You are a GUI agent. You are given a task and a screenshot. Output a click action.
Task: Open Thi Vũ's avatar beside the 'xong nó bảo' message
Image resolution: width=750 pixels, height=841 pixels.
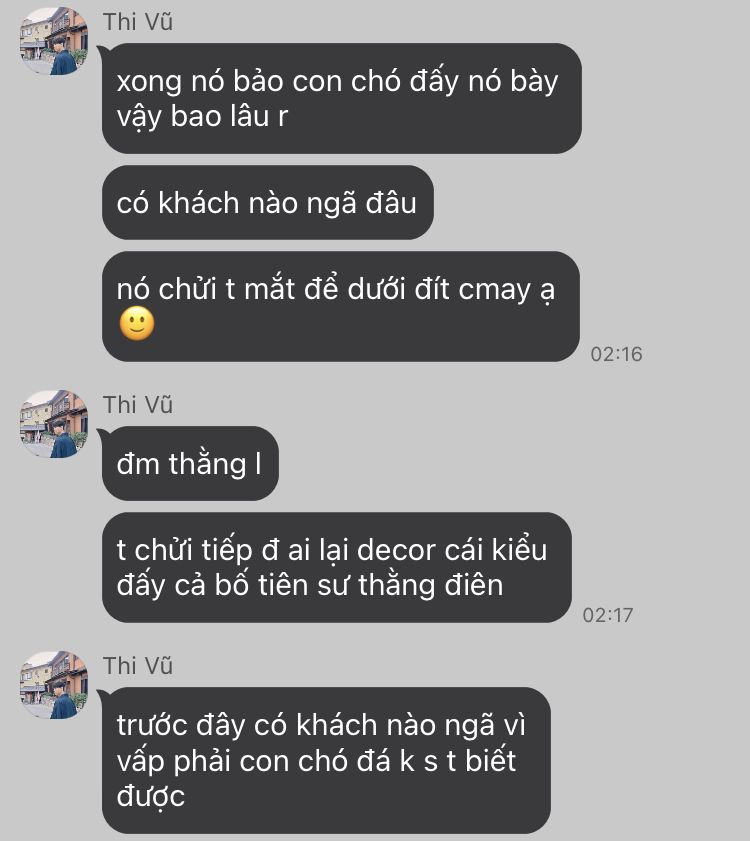tap(54, 41)
